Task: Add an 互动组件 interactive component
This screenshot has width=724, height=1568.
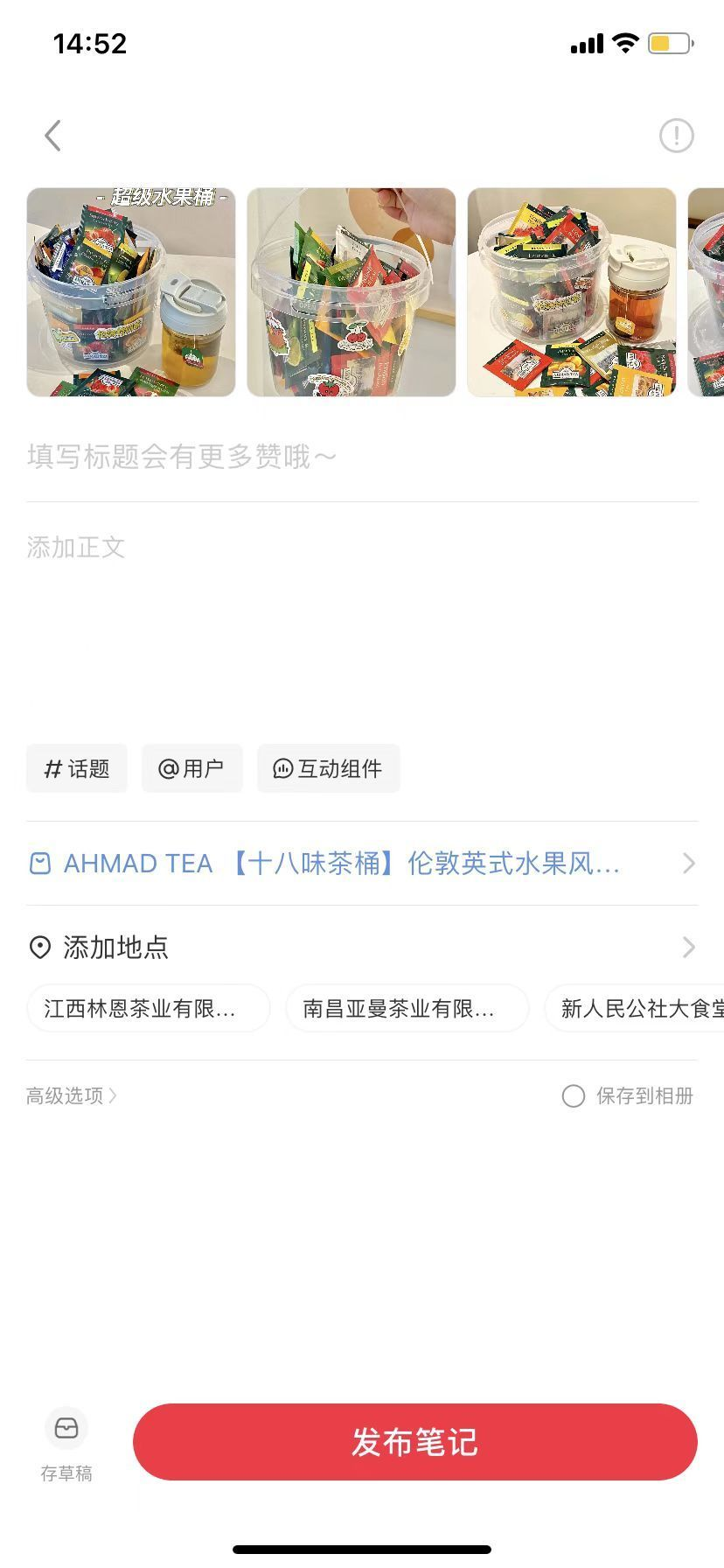Action: (328, 768)
